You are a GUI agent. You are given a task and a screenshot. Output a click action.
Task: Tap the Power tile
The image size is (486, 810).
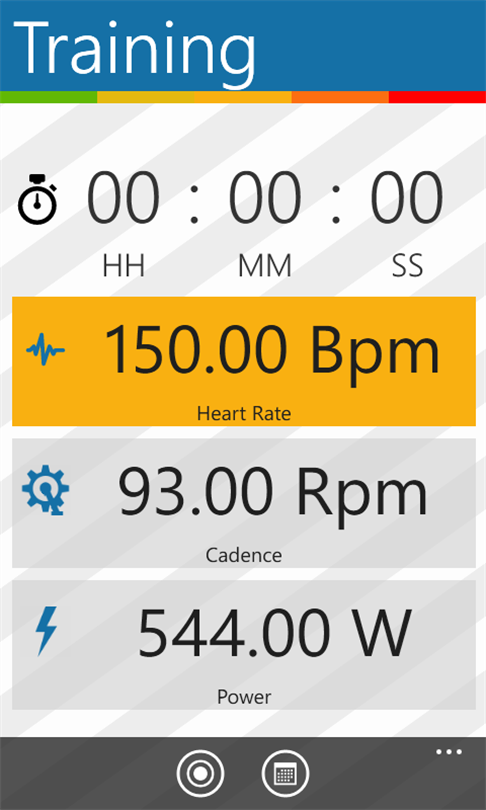pos(244,645)
